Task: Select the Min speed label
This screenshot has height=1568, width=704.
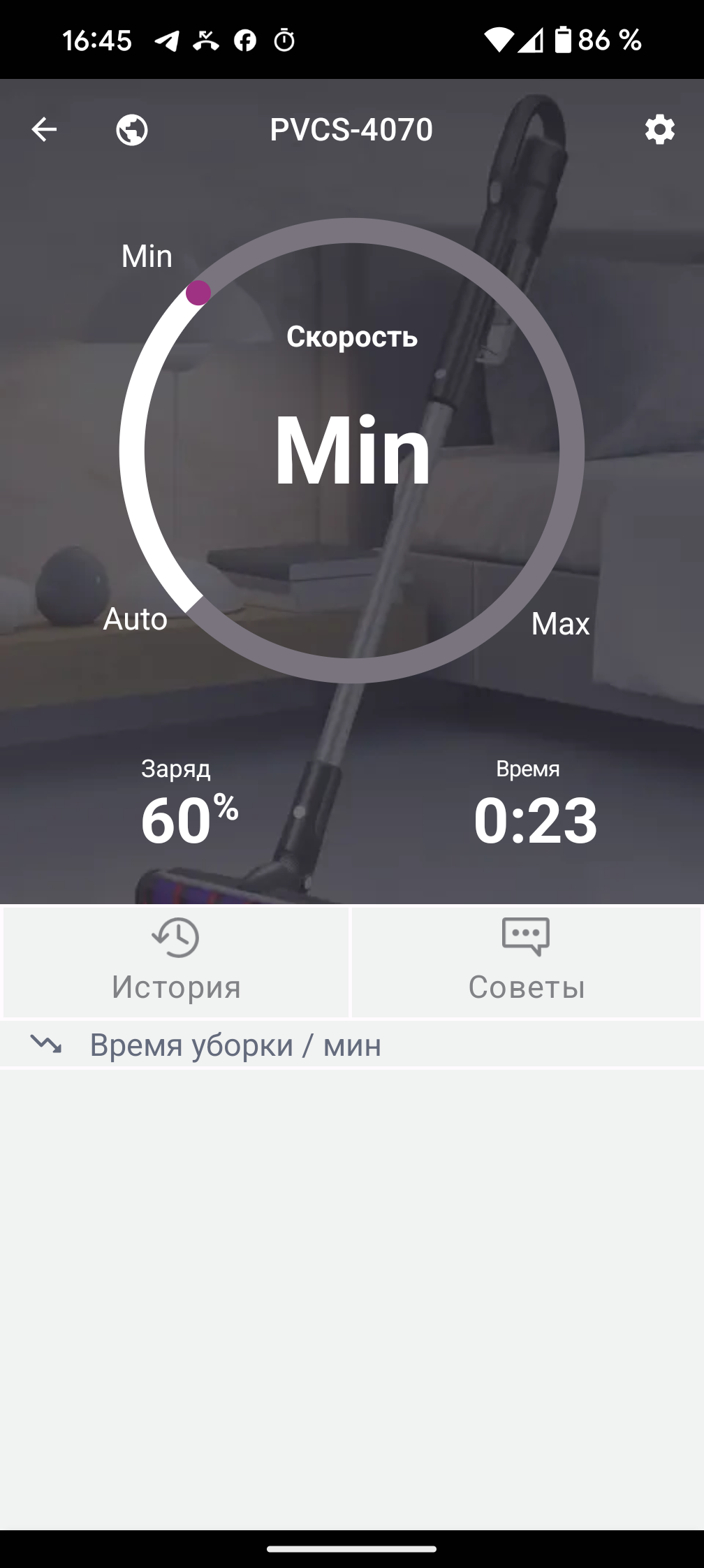Action: (147, 256)
